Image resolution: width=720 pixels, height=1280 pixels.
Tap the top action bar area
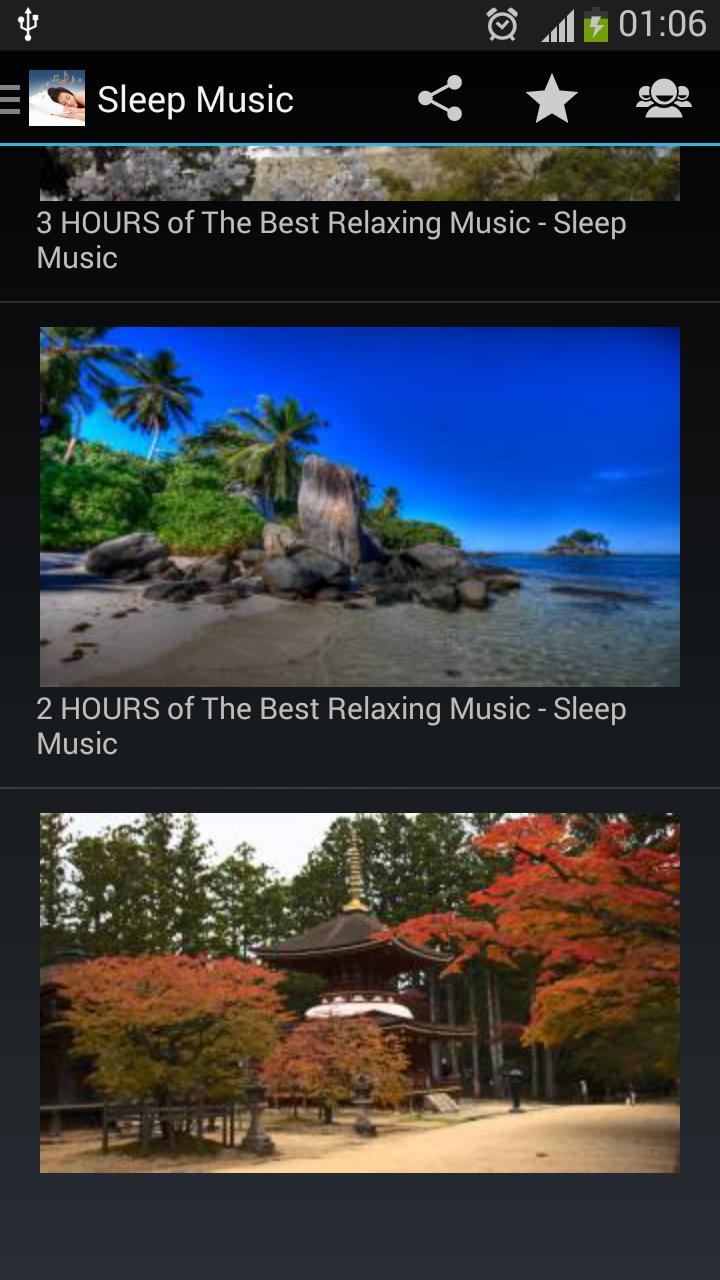click(360, 97)
